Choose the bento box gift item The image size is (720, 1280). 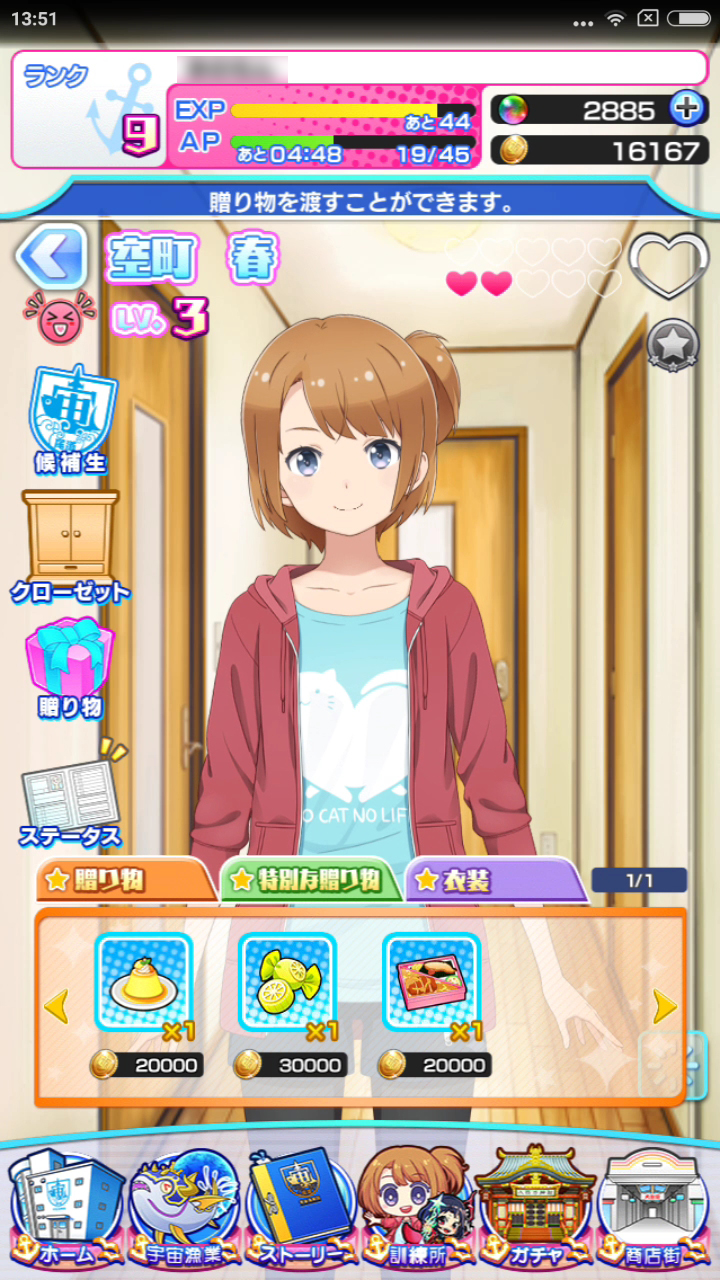click(x=432, y=983)
